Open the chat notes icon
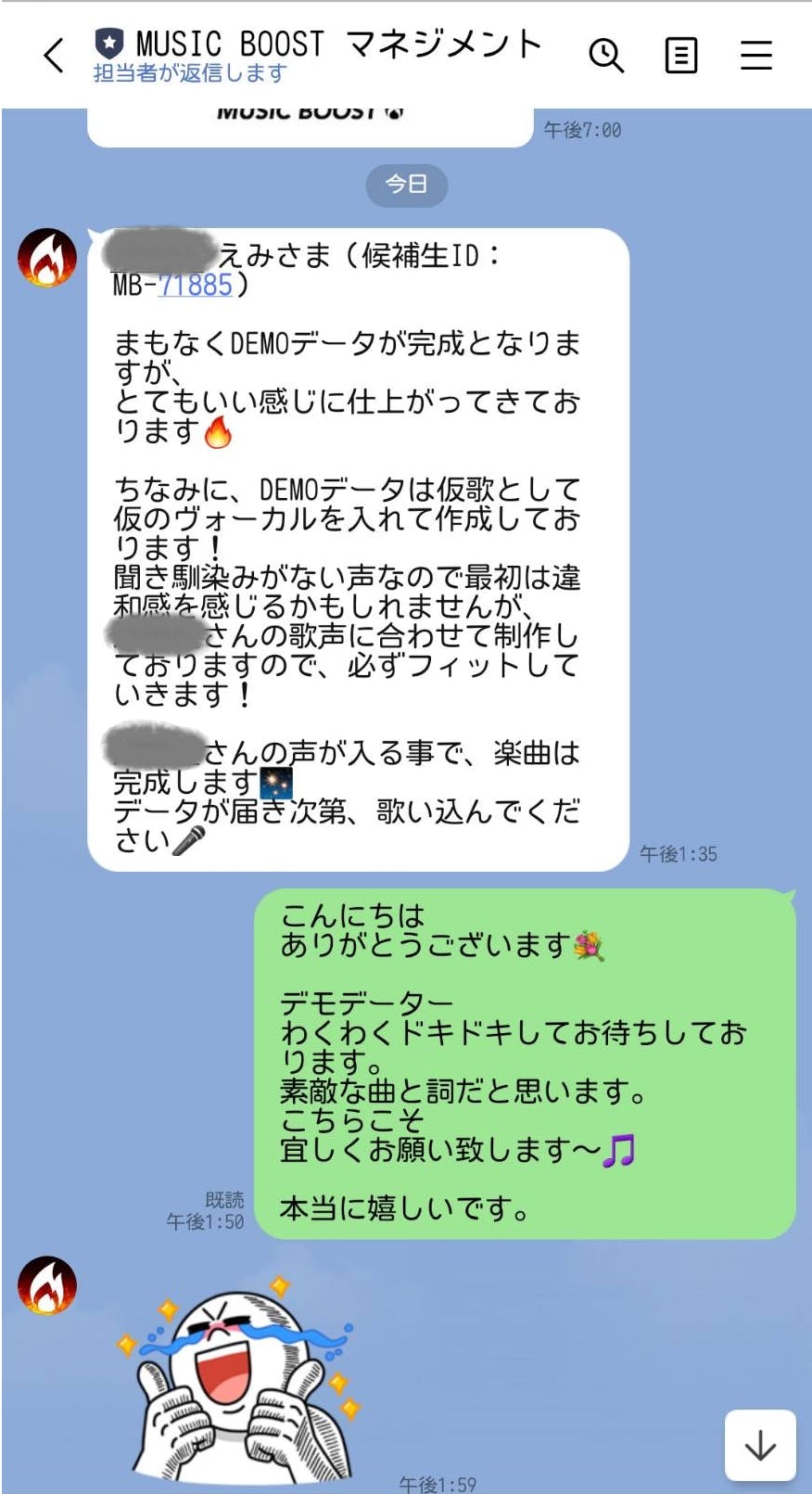This screenshot has height=1494, width=812. coord(681,56)
